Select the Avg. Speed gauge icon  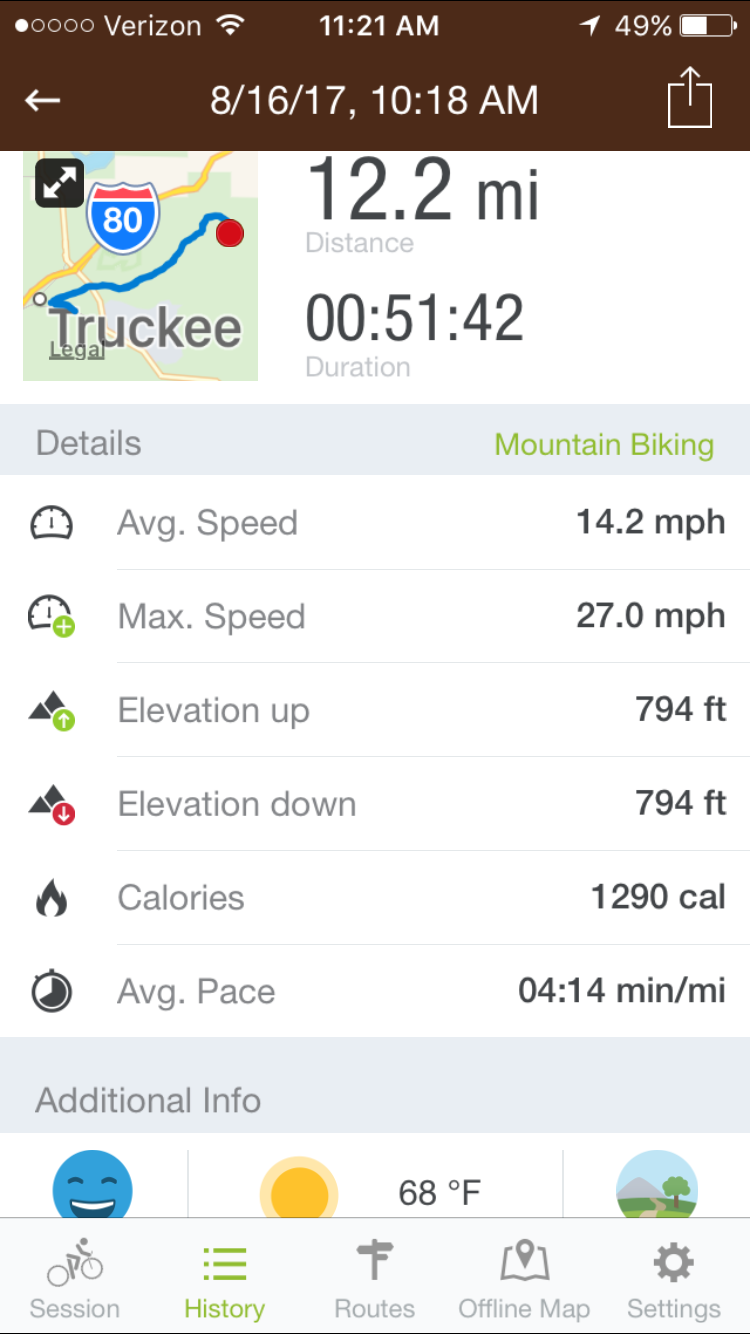(x=52, y=522)
